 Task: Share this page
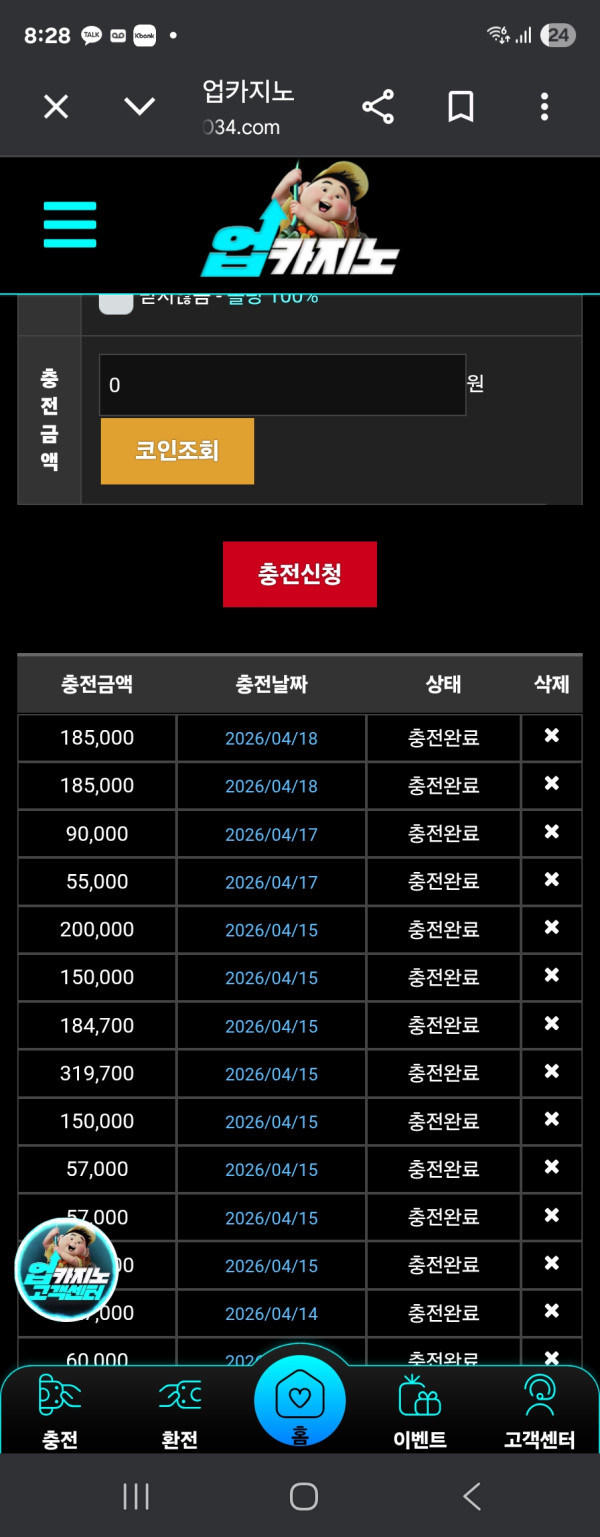pyautogui.click(x=378, y=107)
